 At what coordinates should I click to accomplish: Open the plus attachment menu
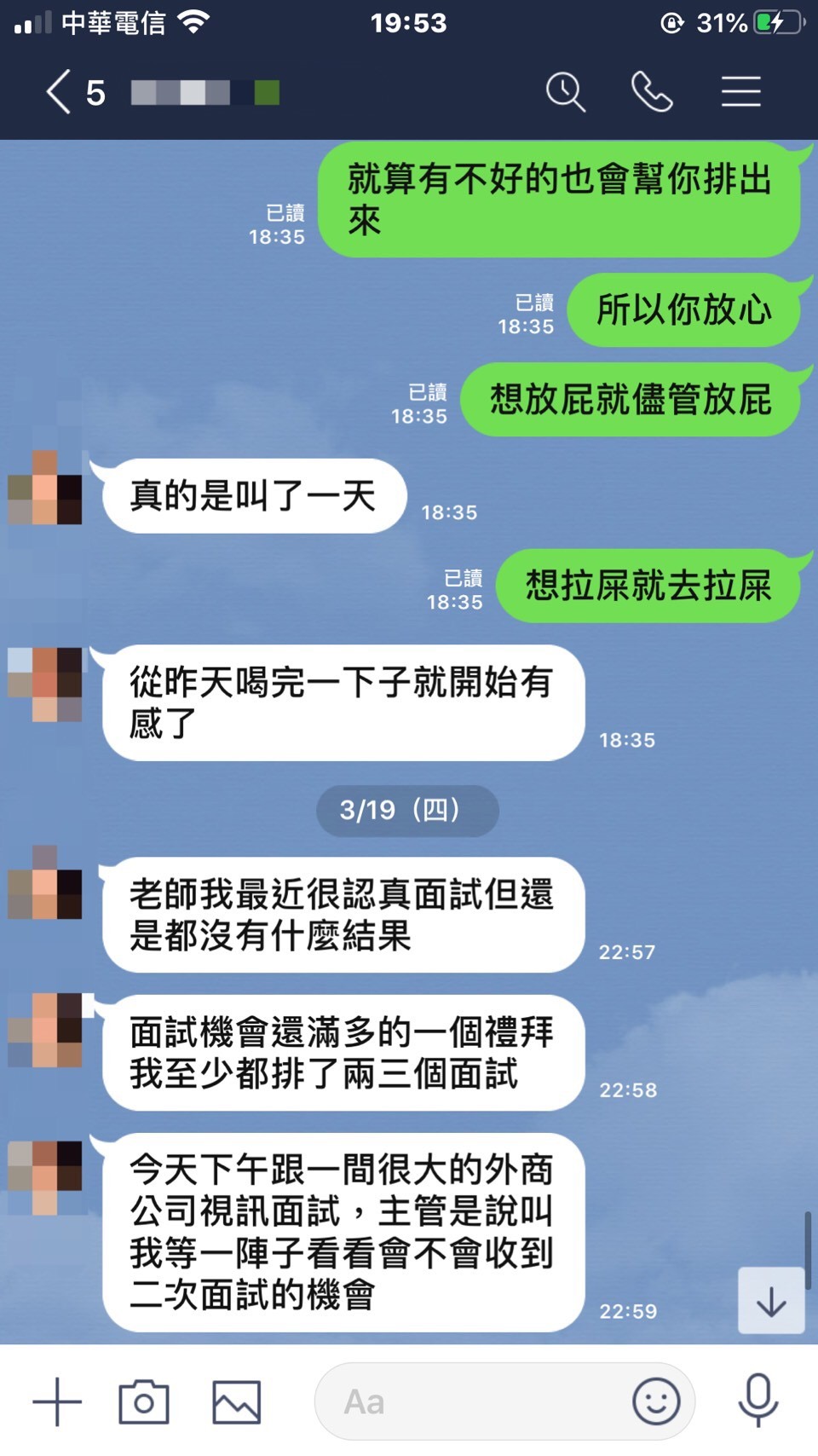coord(57,1401)
